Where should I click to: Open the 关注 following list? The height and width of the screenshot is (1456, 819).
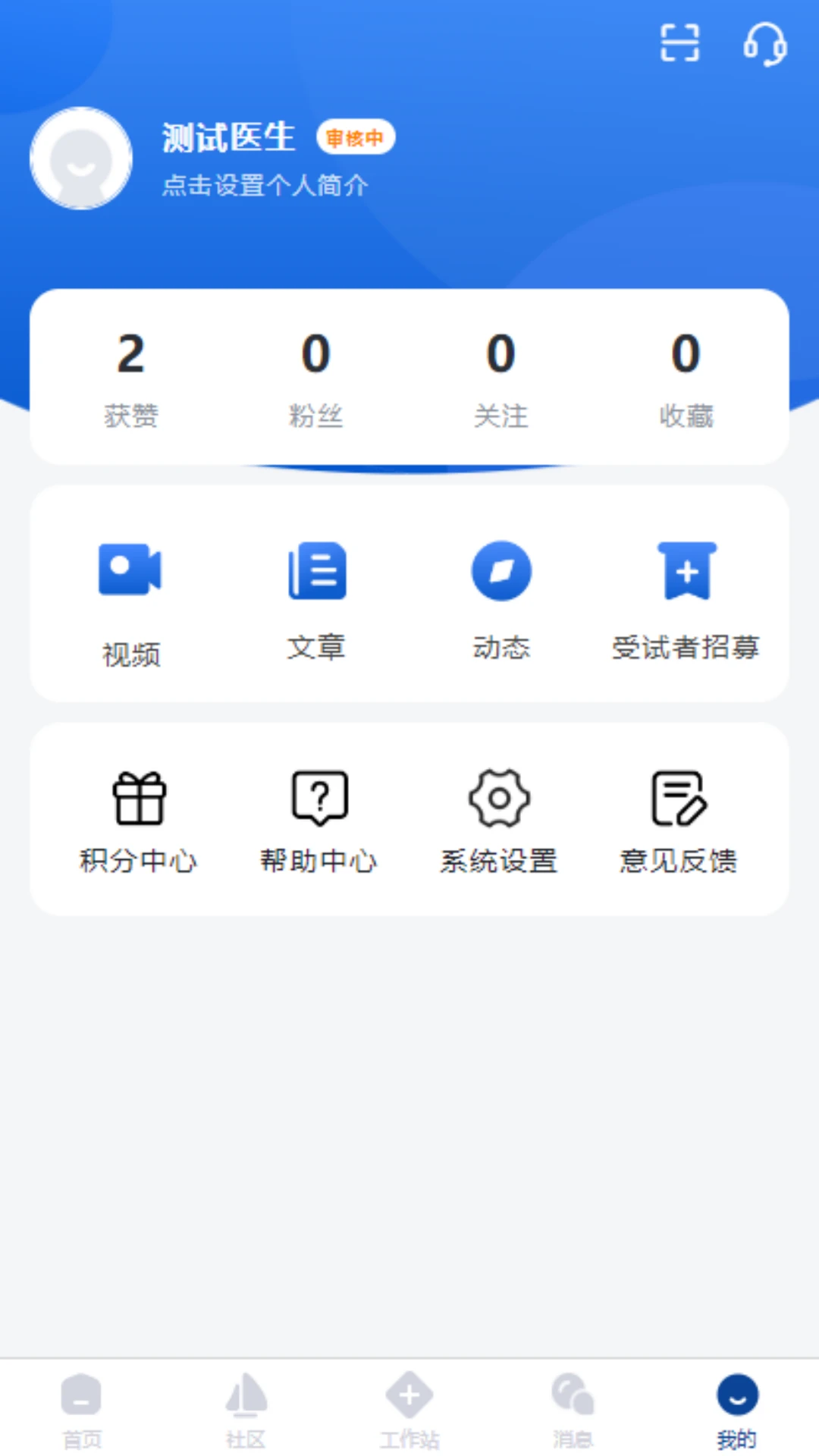(500, 377)
